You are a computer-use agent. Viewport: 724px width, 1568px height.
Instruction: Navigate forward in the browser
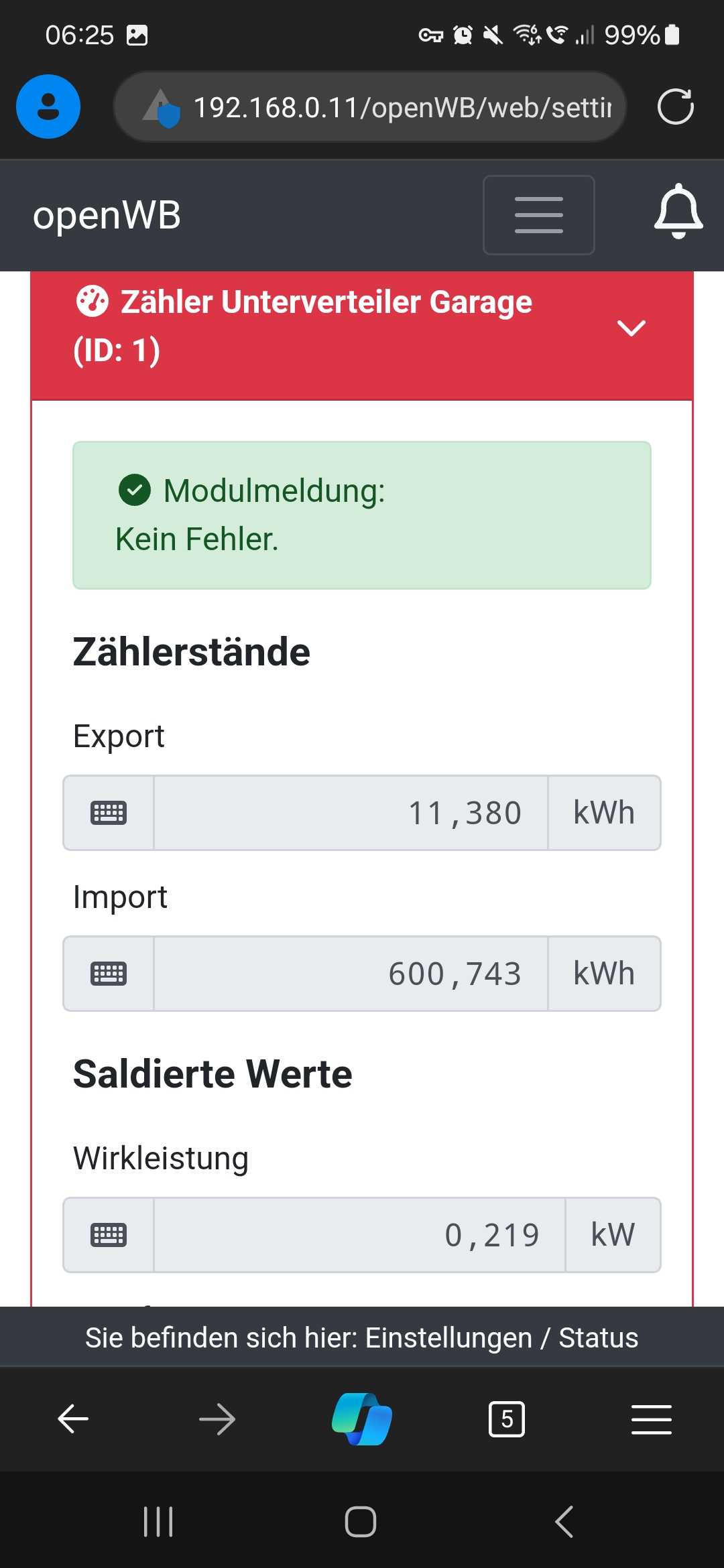(217, 1419)
